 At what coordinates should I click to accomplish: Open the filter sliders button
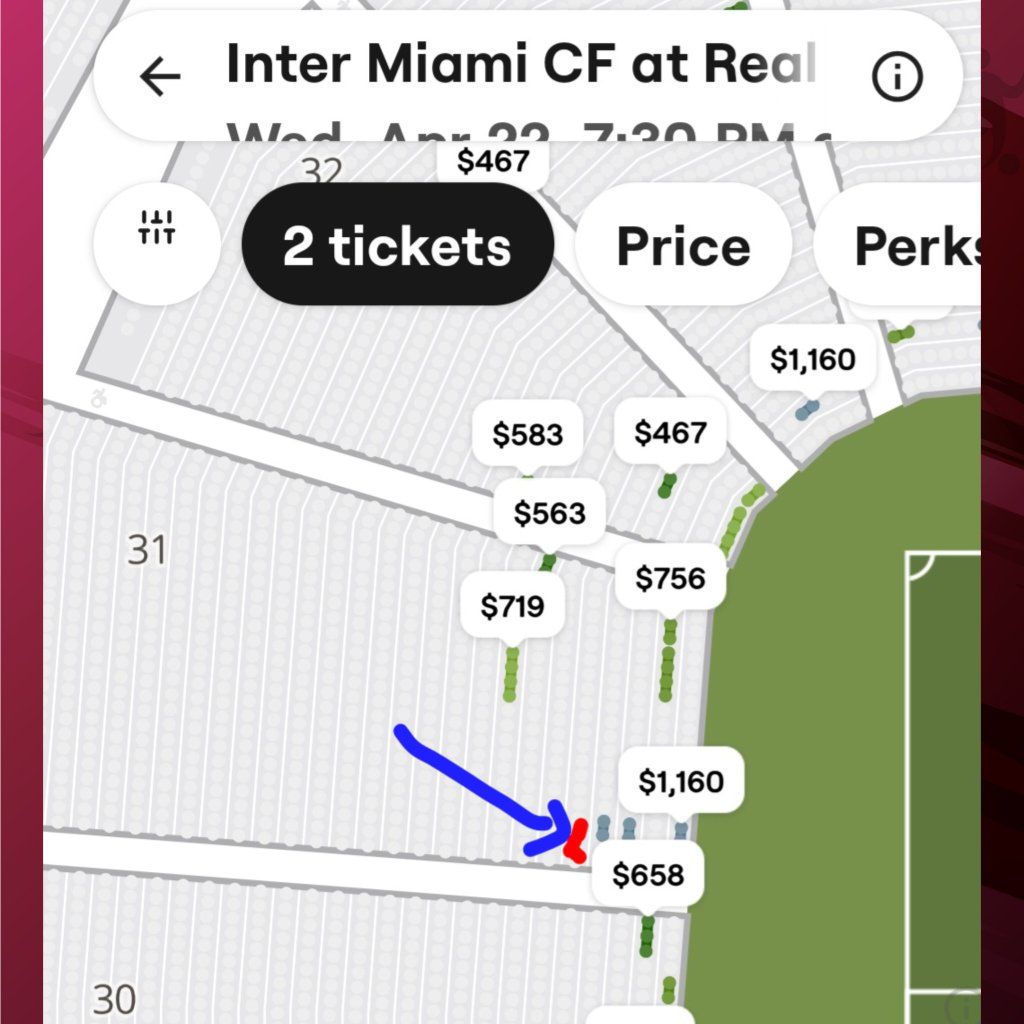coord(156,228)
